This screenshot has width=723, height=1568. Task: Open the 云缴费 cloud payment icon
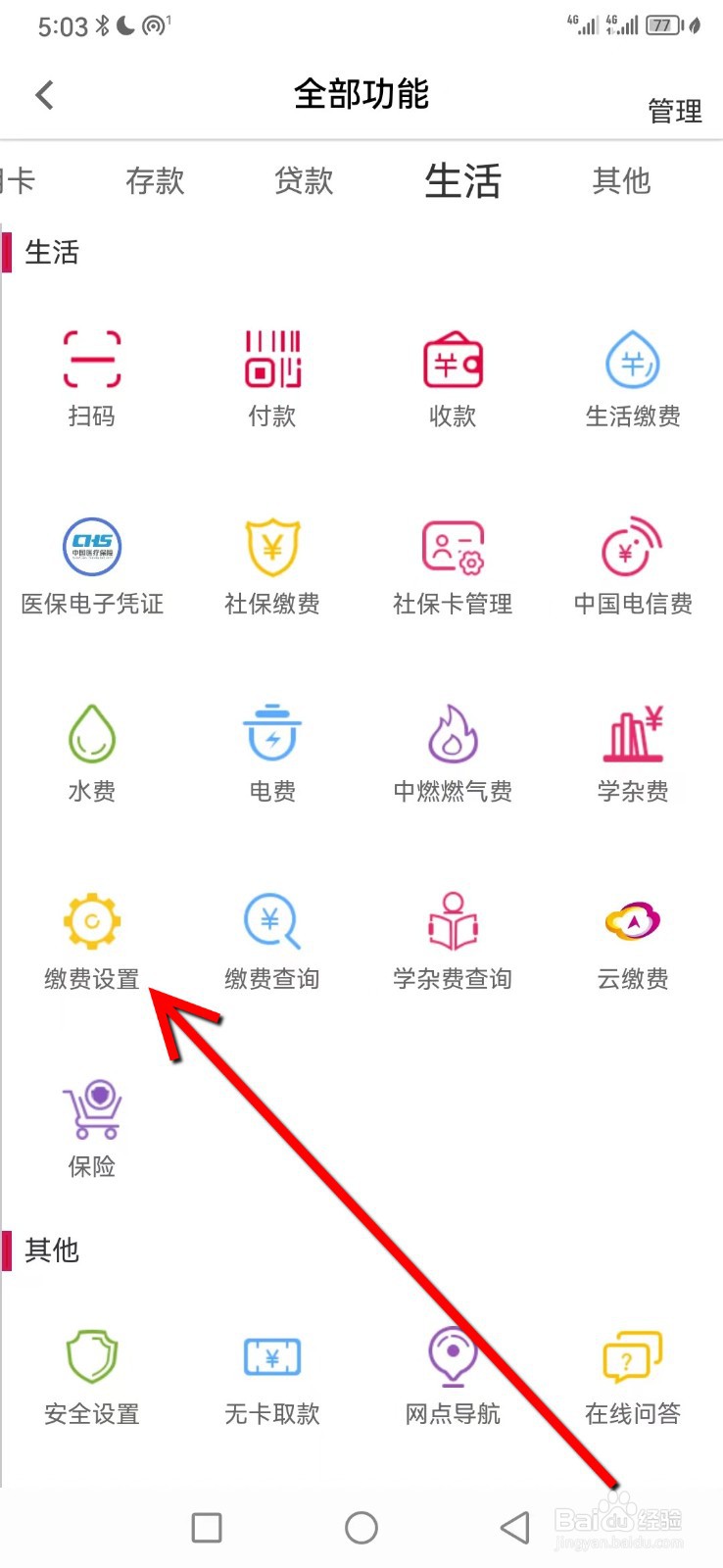(632, 936)
